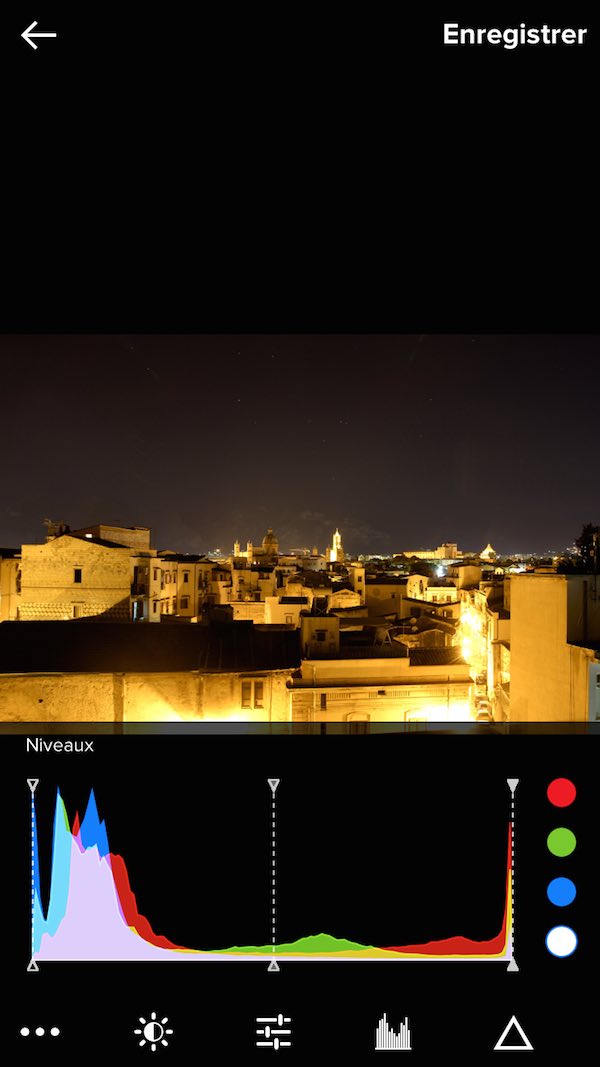The width and height of the screenshot is (600, 1067).
Task: Open the triangle sharpen tool
Action: [x=513, y=1033]
